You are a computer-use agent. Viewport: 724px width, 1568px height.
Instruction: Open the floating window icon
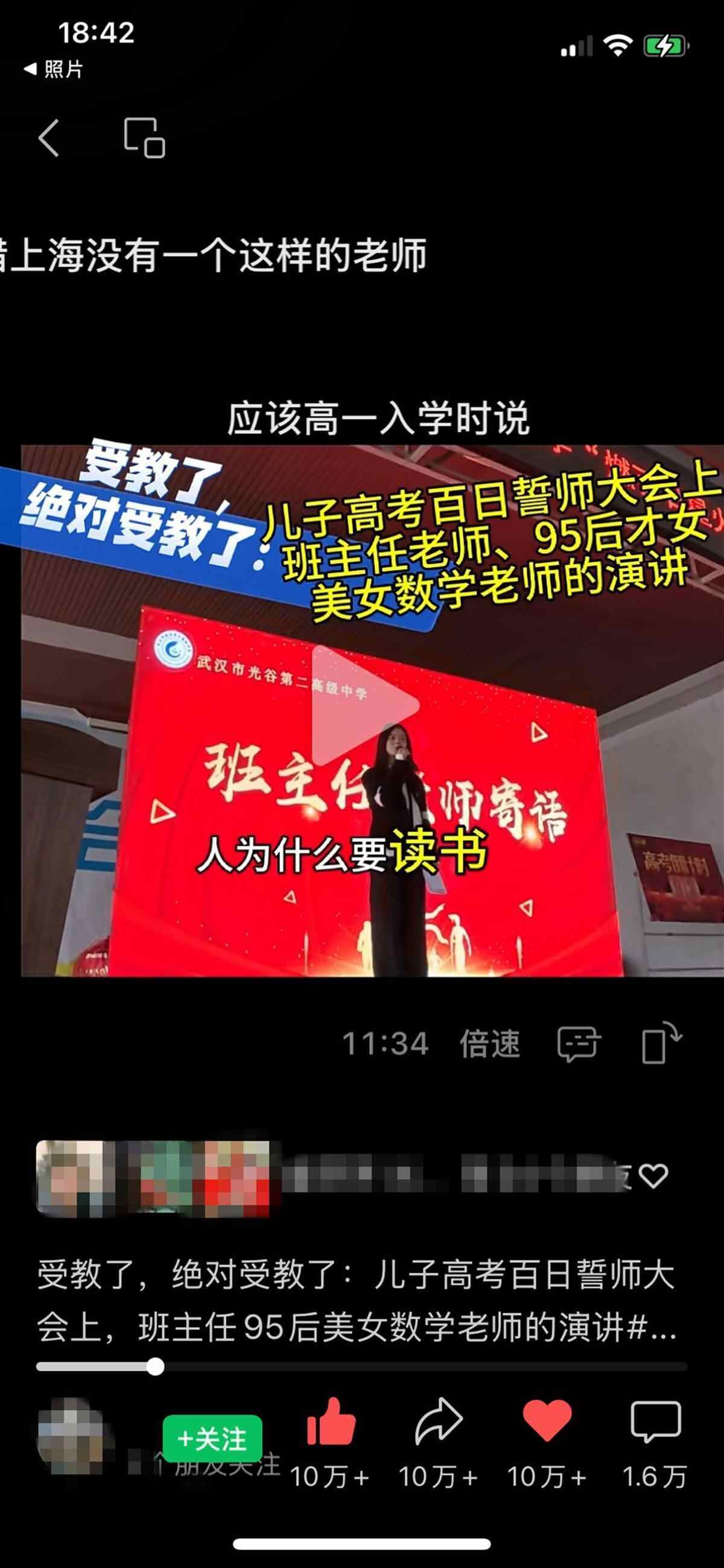(x=144, y=138)
